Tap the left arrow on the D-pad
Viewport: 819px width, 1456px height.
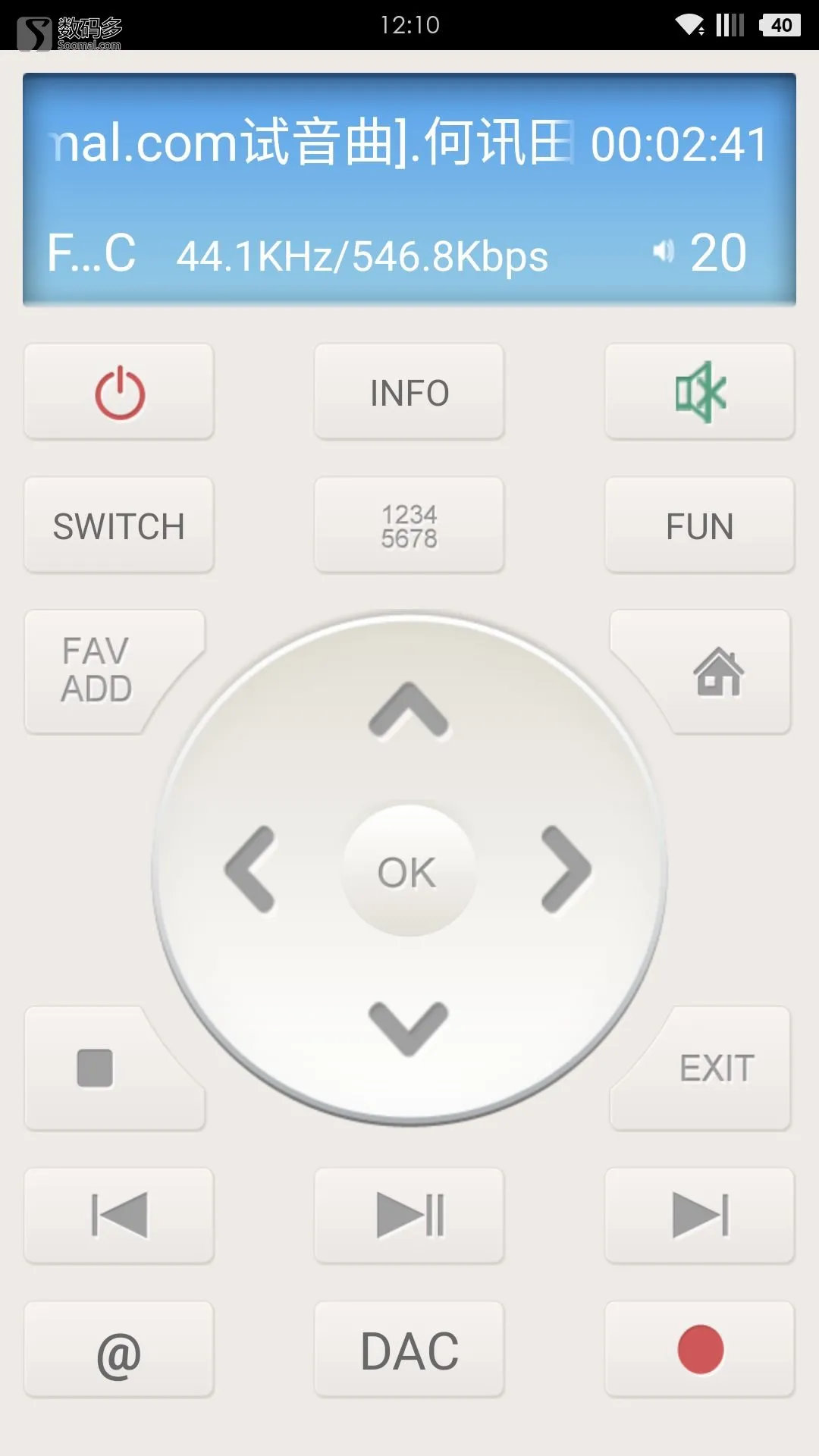click(250, 869)
